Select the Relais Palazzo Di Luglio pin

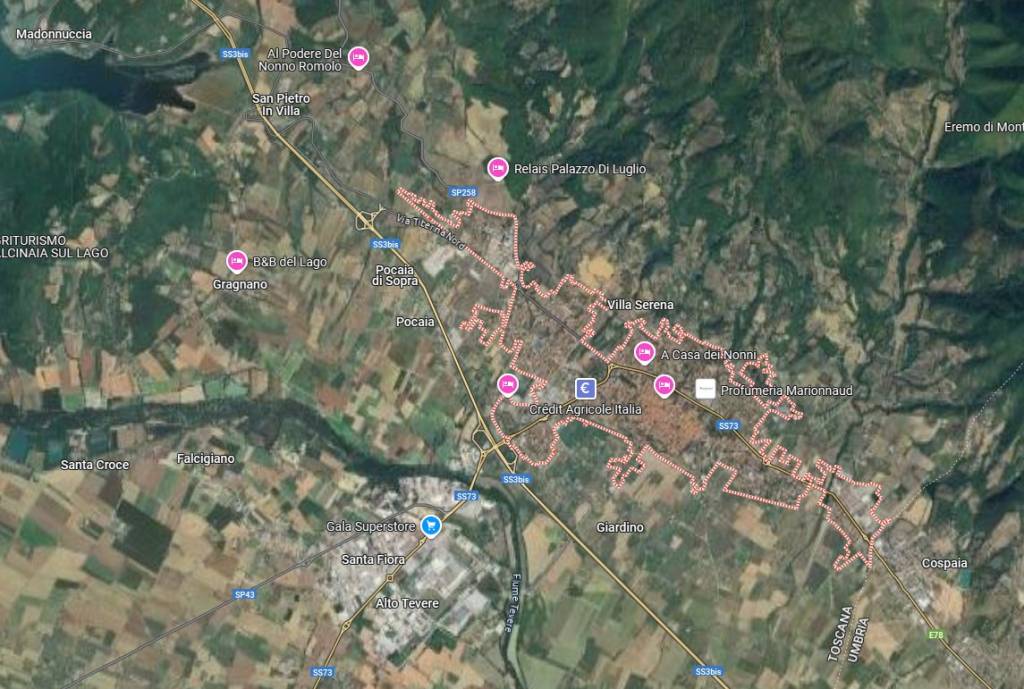click(497, 169)
